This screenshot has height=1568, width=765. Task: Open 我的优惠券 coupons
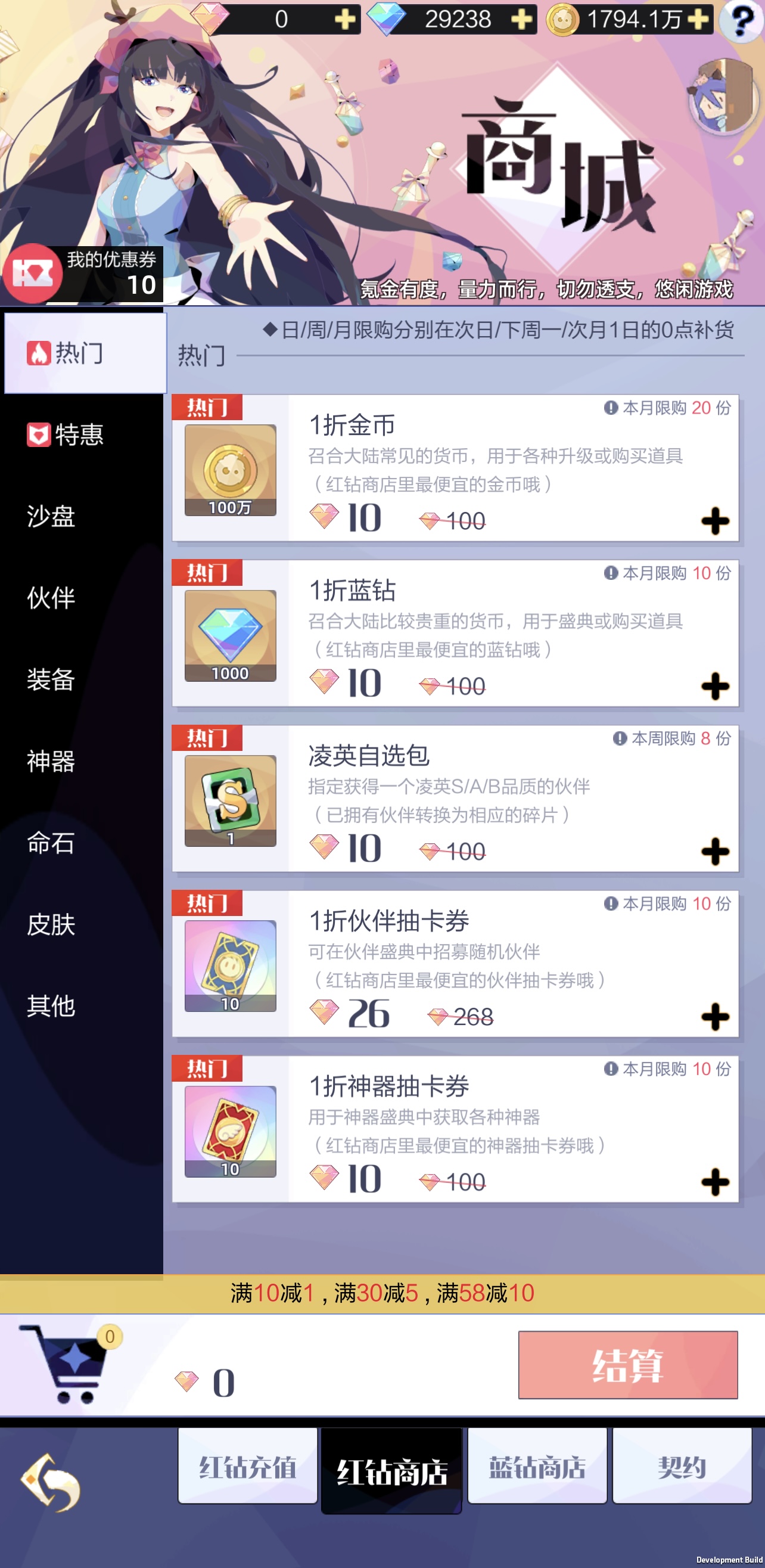coord(82,274)
